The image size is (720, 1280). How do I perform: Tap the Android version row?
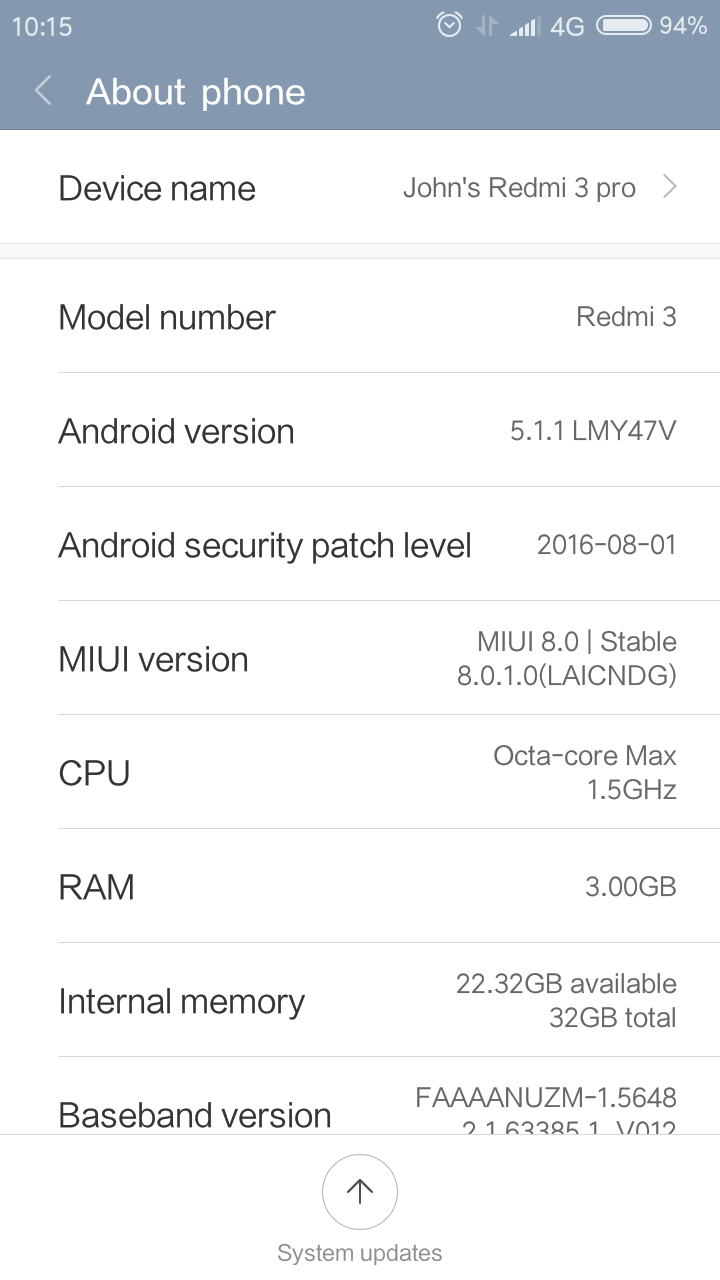(360, 431)
